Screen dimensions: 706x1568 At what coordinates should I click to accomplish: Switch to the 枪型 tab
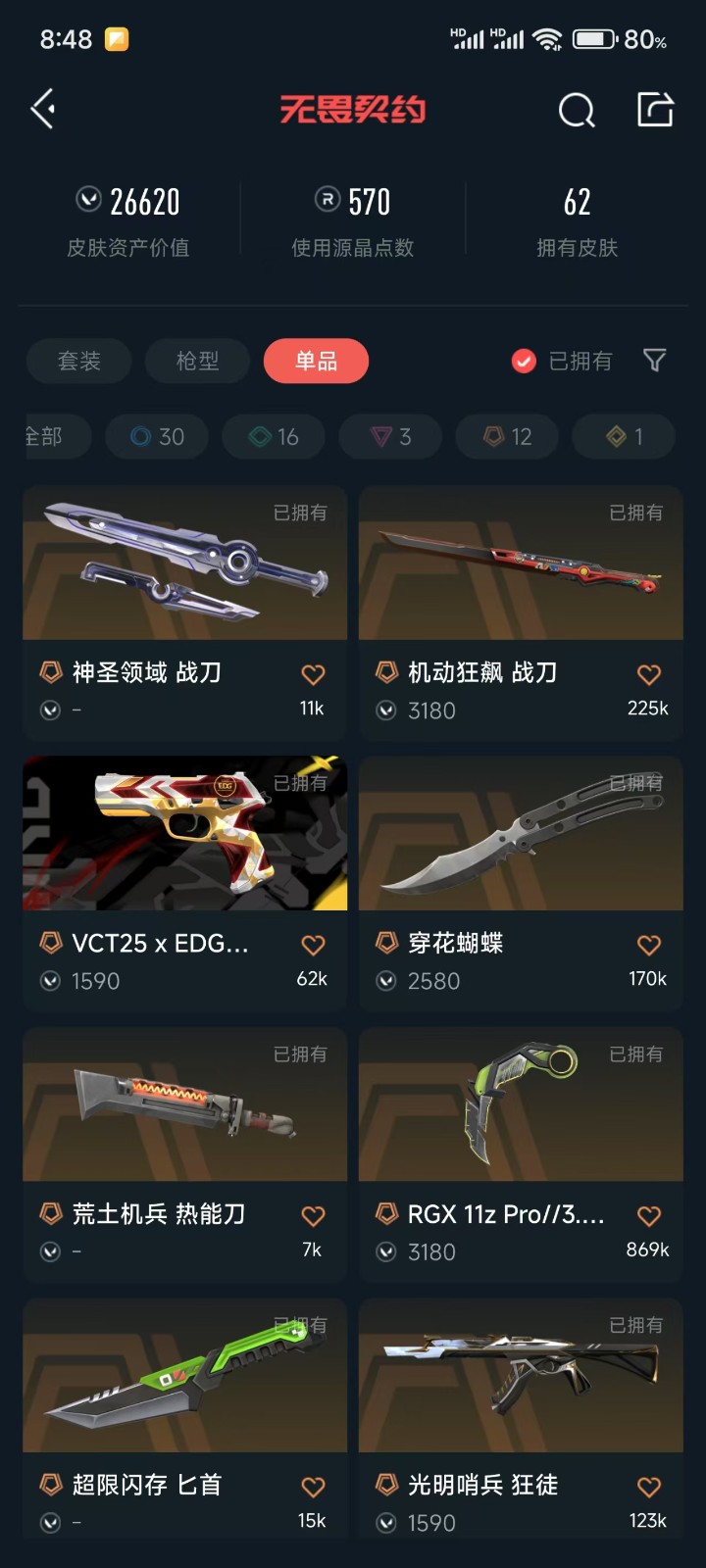tap(197, 361)
